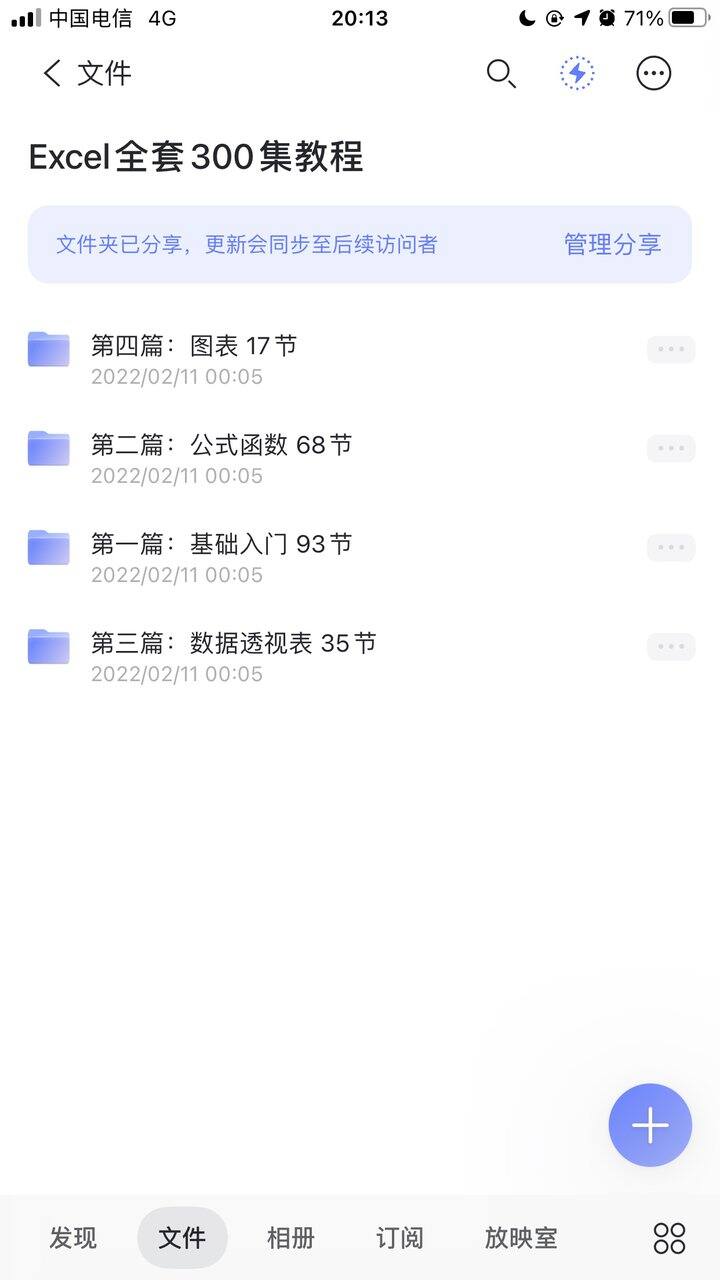Image resolution: width=720 pixels, height=1280 pixels.
Task: Tap 管理分享
Action: [x=612, y=244]
